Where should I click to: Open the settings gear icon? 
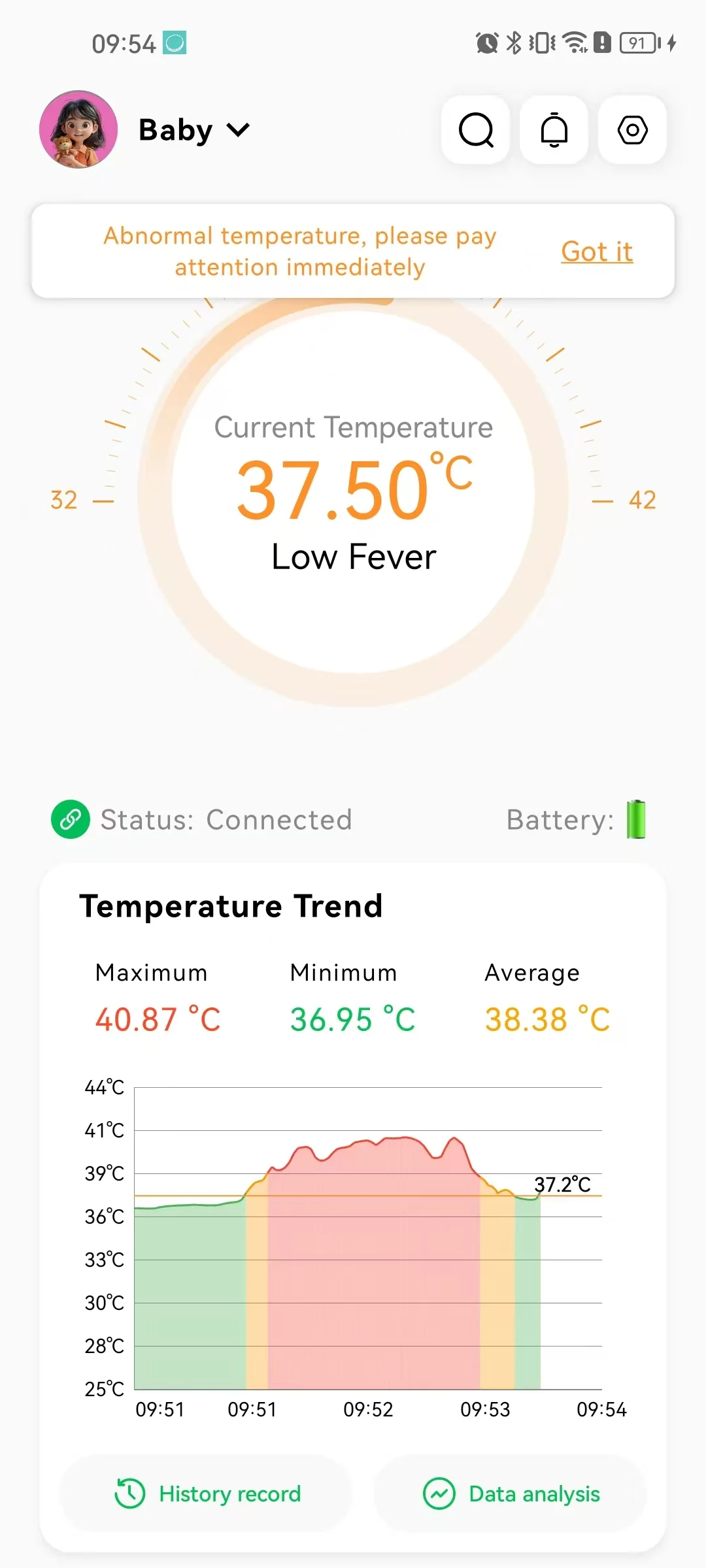pos(633,130)
